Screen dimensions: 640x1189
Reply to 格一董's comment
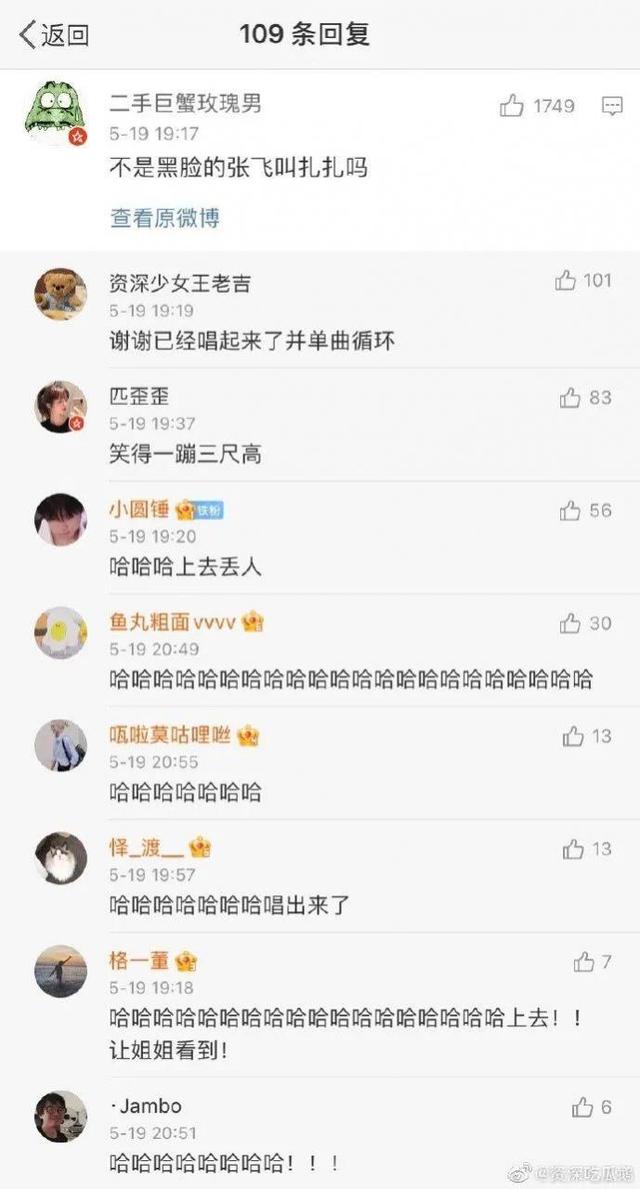click(x=340, y=1033)
